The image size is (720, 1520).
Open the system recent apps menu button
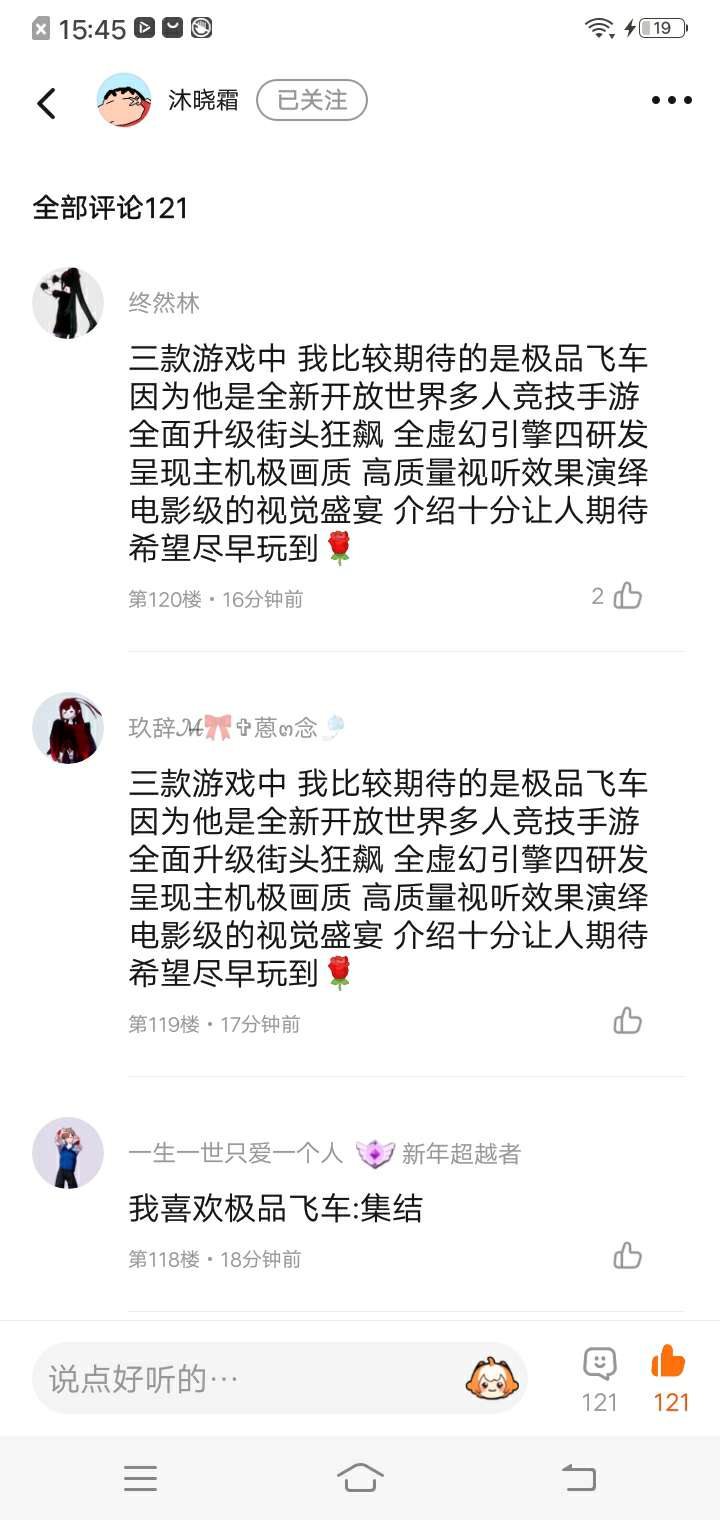(x=140, y=1478)
